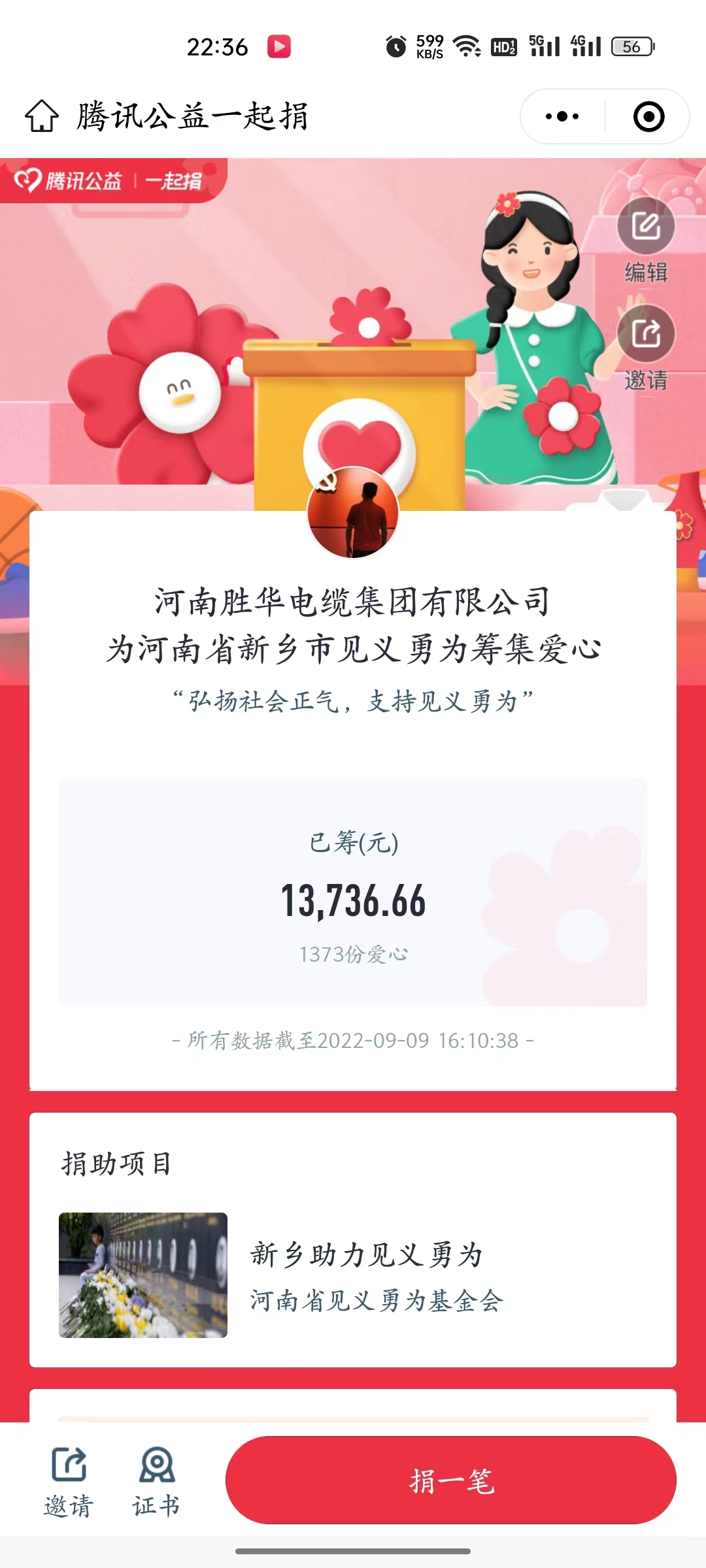Go to the mini program home
This screenshot has width=706, height=1568.
(x=42, y=116)
